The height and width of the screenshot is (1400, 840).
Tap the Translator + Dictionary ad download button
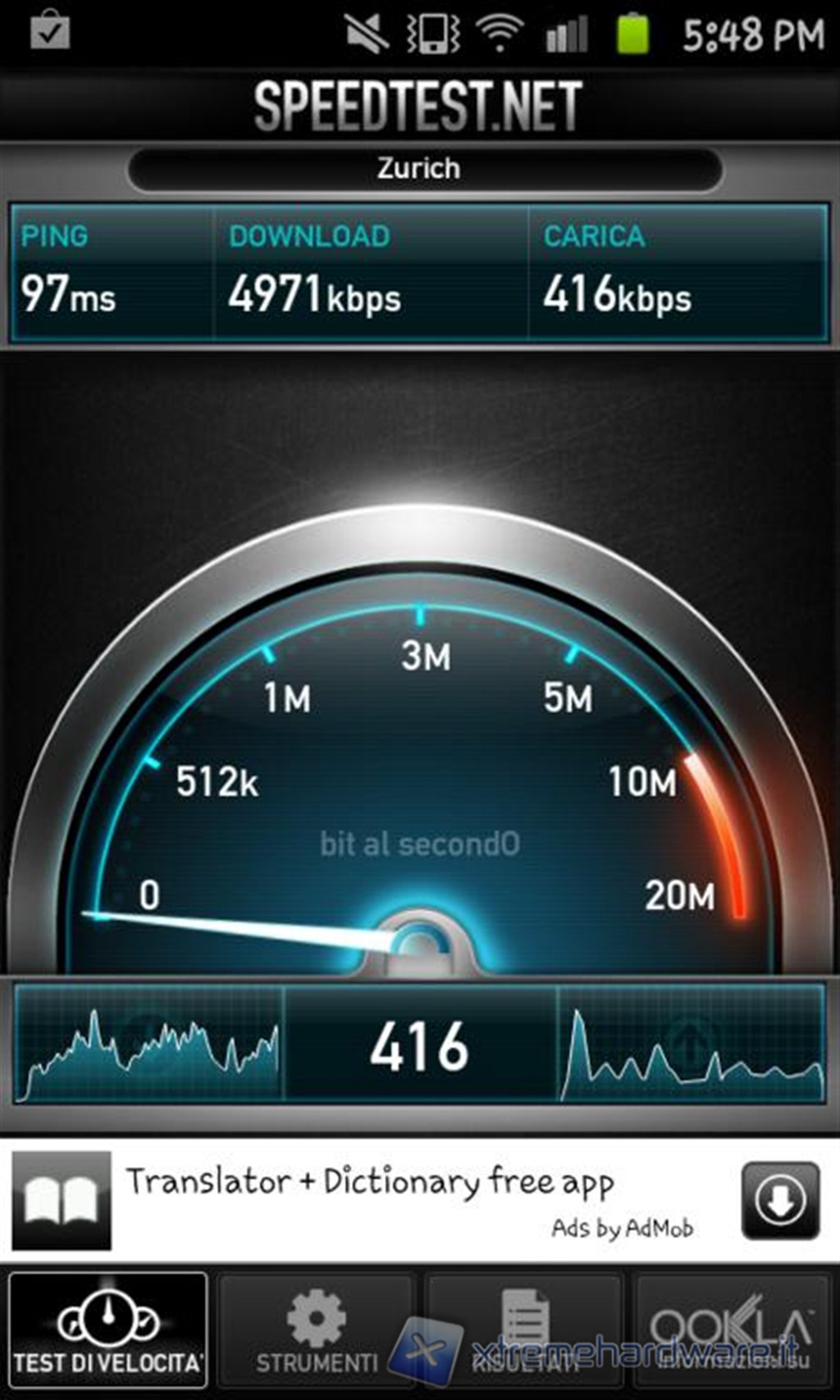click(780, 1200)
